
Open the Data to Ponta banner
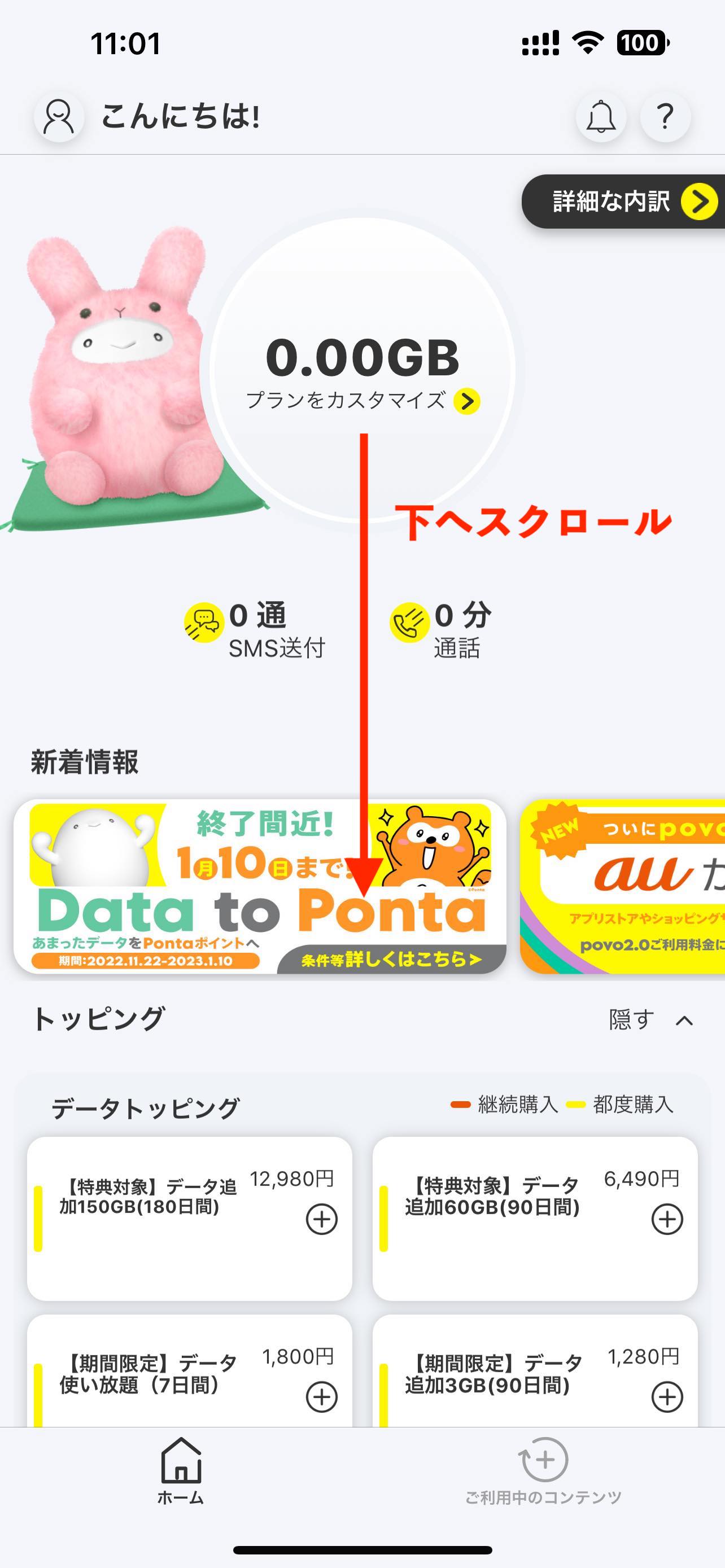click(x=260, y=886)
